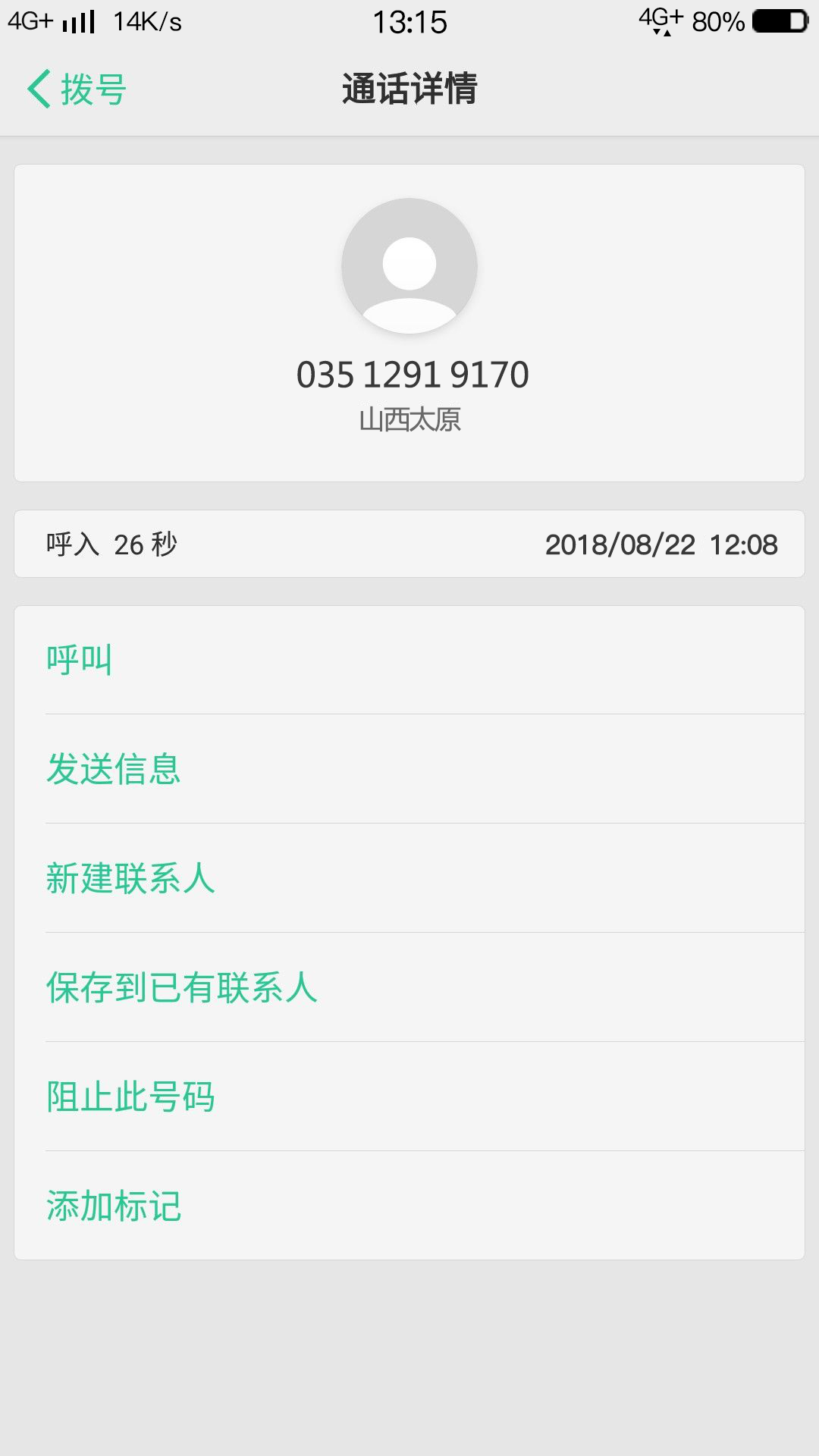Open 保存到已有联系人
The width and height of the screenshot is (819, 1456).
pyautogui.click(x=409, y=987)
